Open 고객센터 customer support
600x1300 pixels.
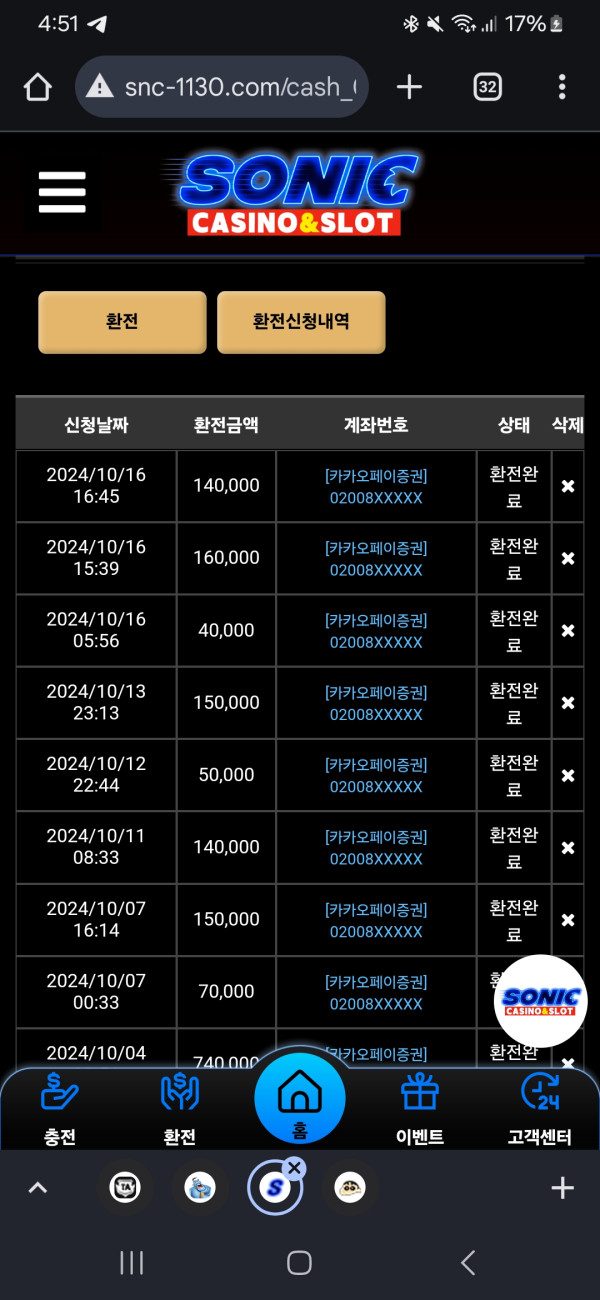point(540,1108)
